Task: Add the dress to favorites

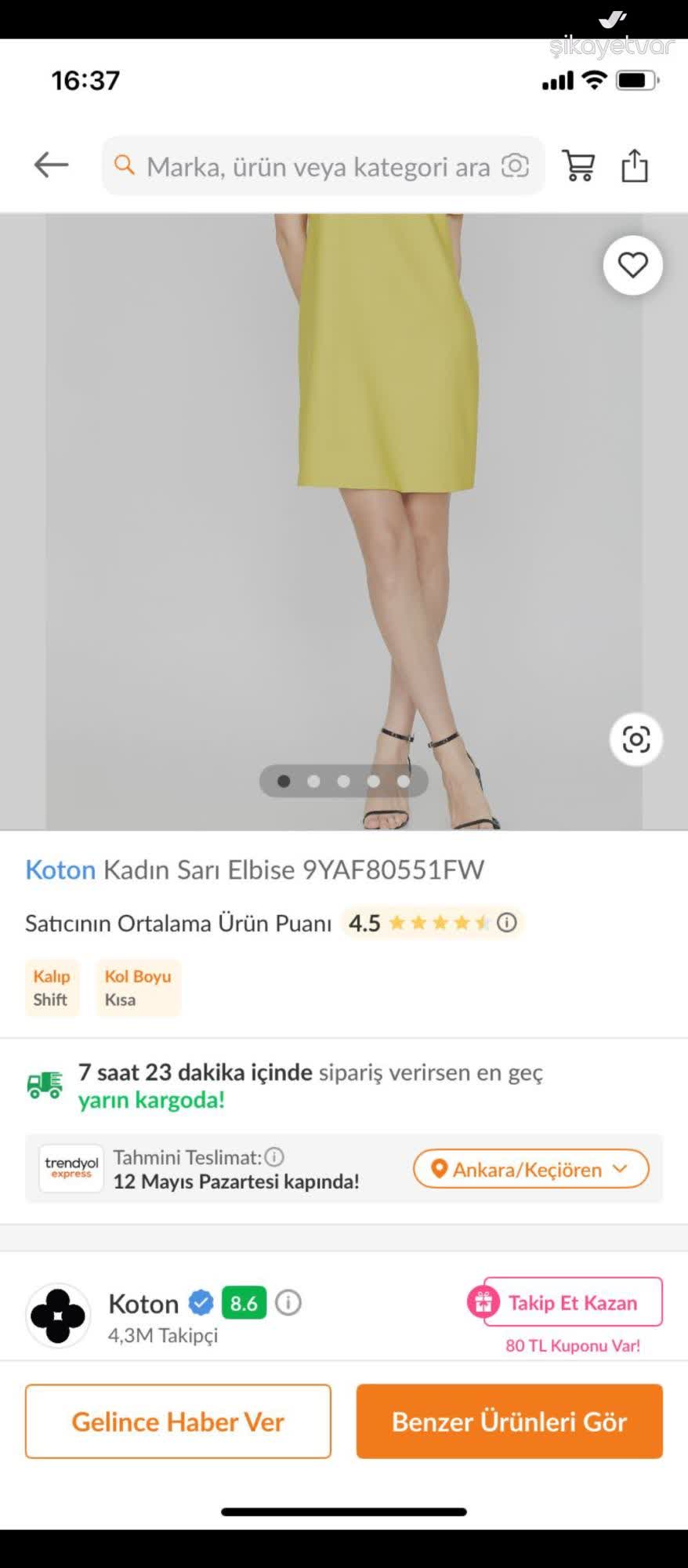Action: pos(632,265)
